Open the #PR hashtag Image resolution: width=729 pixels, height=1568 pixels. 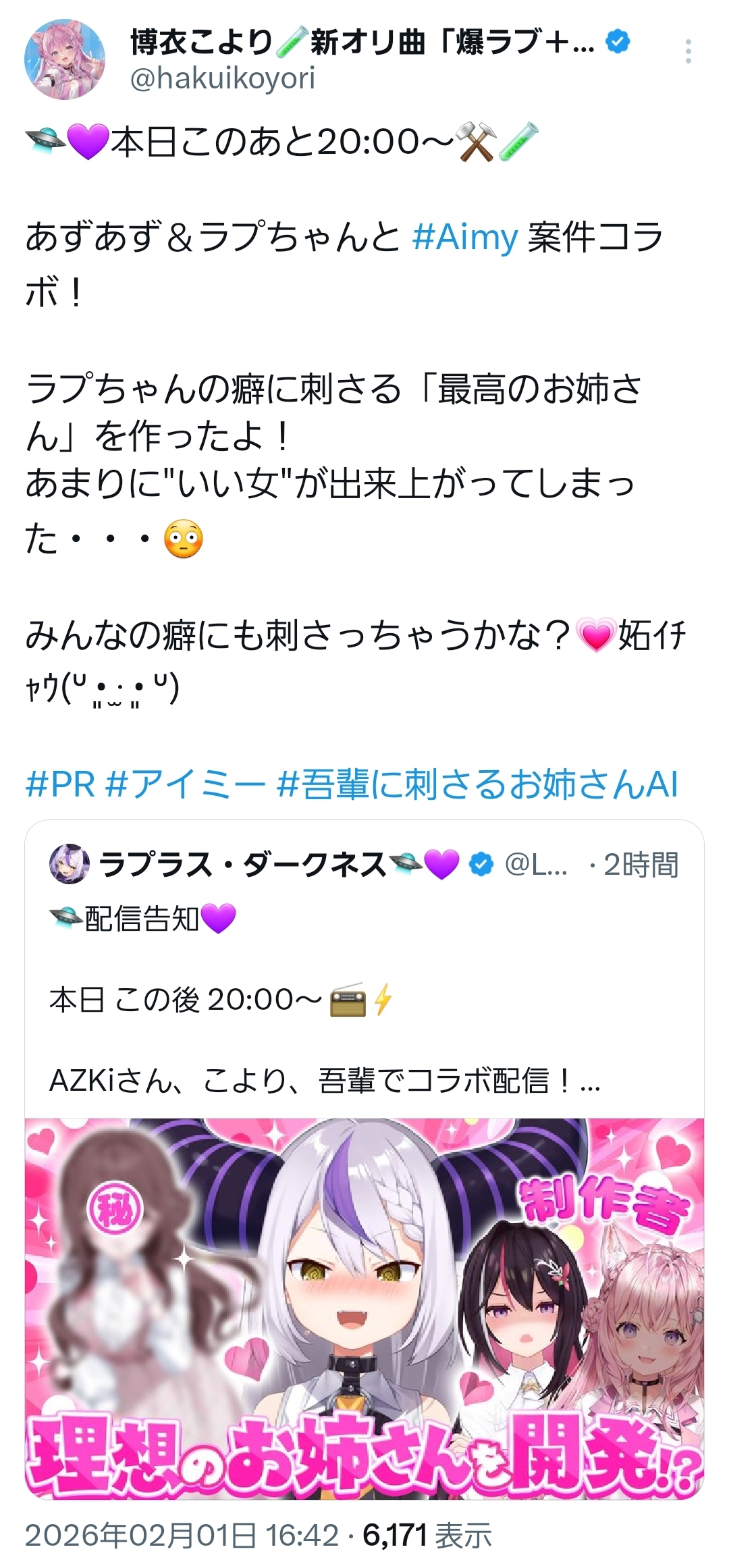point(59,784)
